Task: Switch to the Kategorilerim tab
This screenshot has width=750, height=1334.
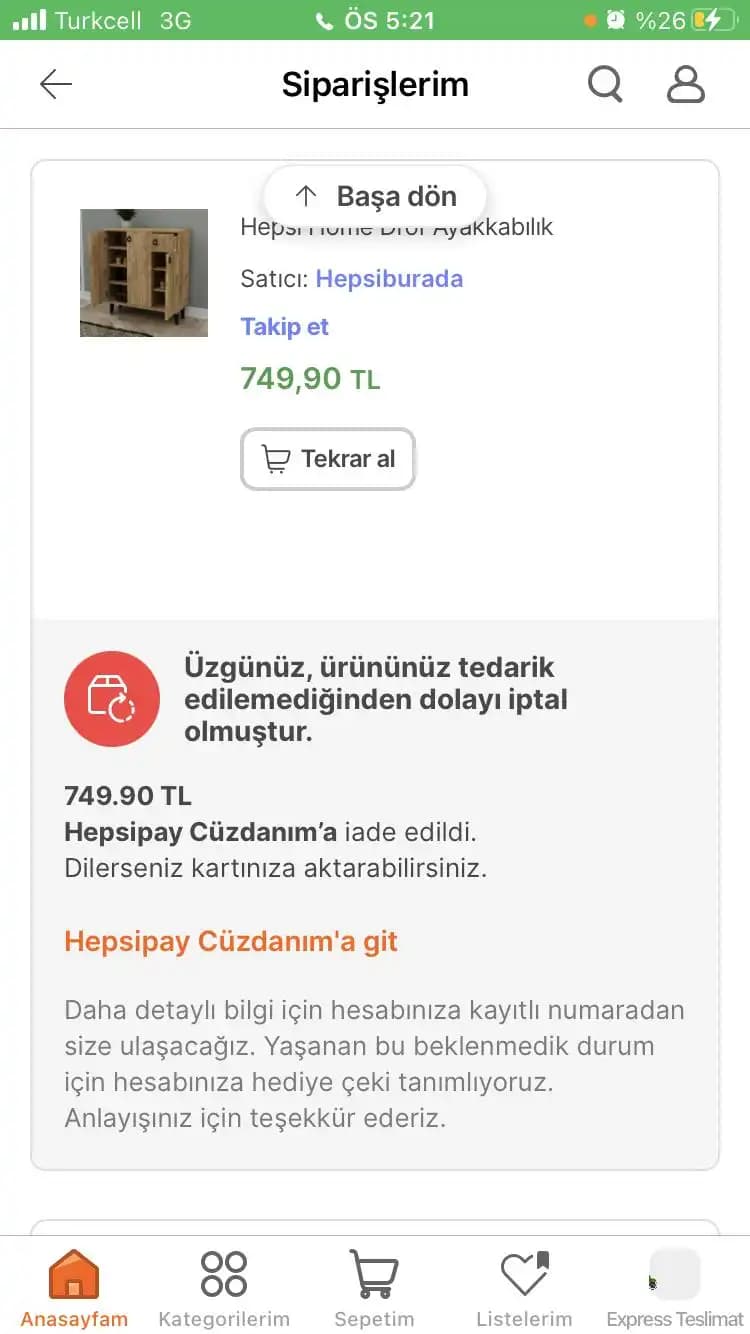Action: coord(224,1290)
